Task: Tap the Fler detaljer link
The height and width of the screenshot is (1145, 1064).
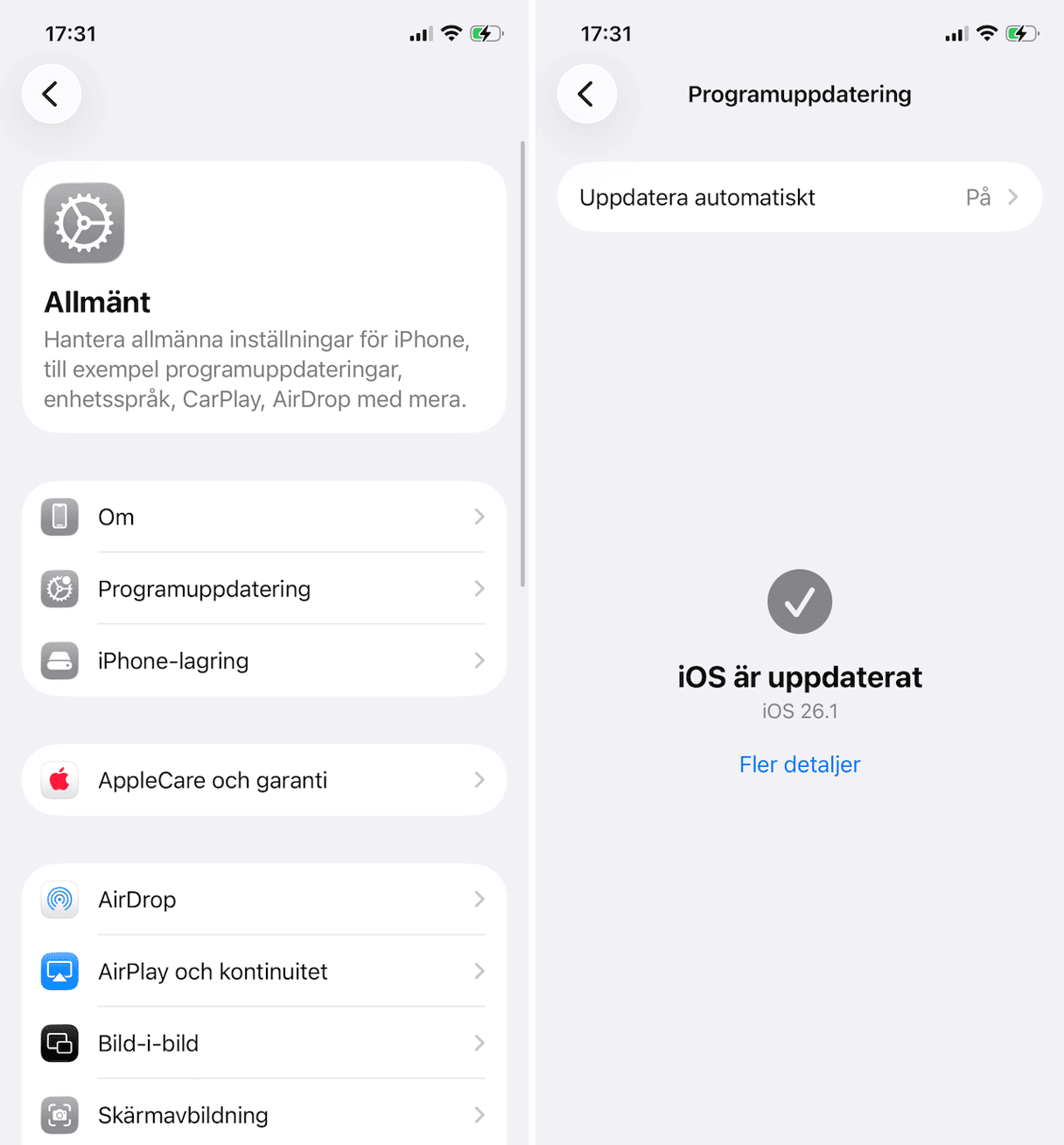Action: pyautogui.click(x=800, y=764)
